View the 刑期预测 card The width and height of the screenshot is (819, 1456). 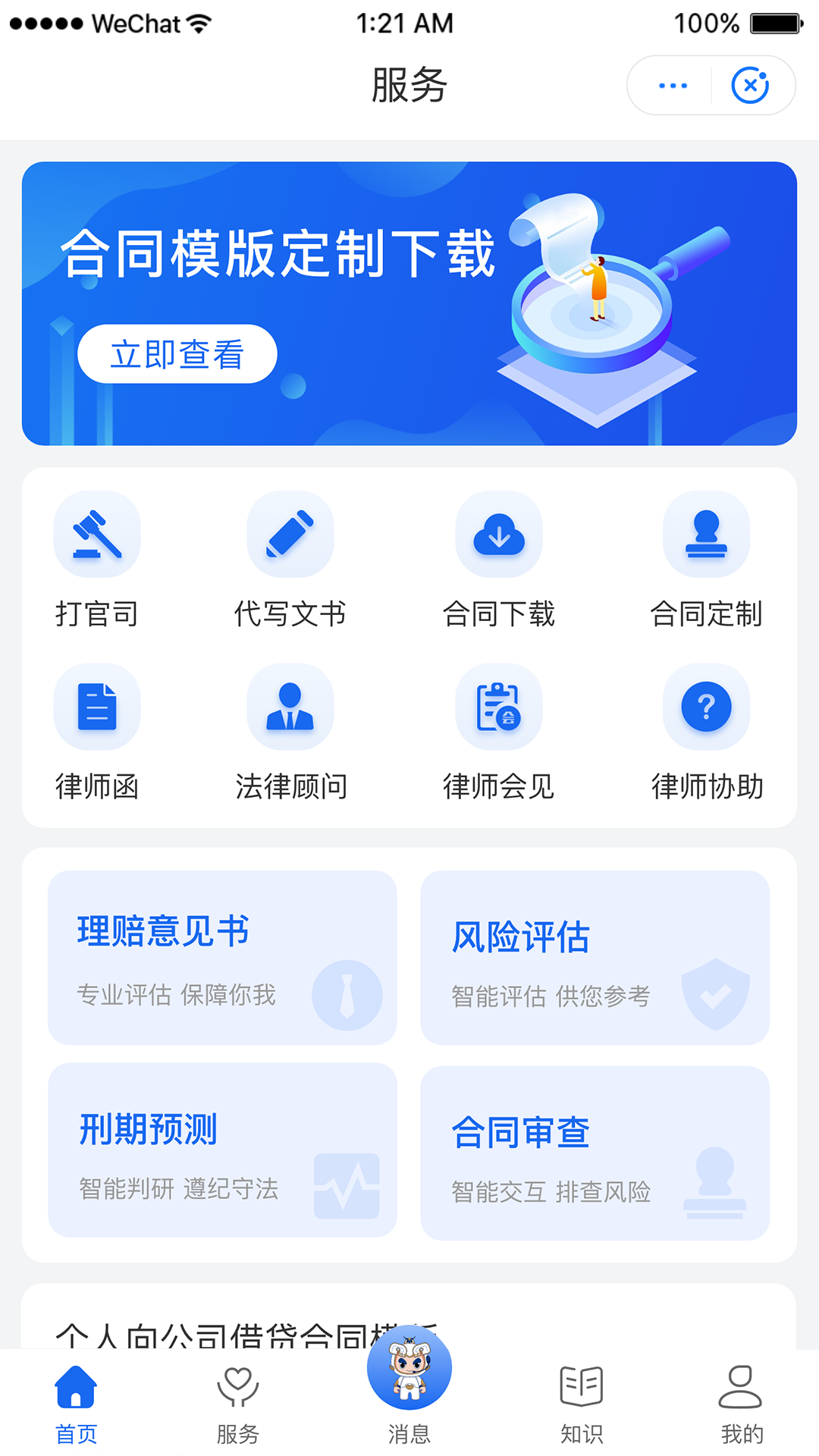pyautogui.click(x=222, y=1150)
